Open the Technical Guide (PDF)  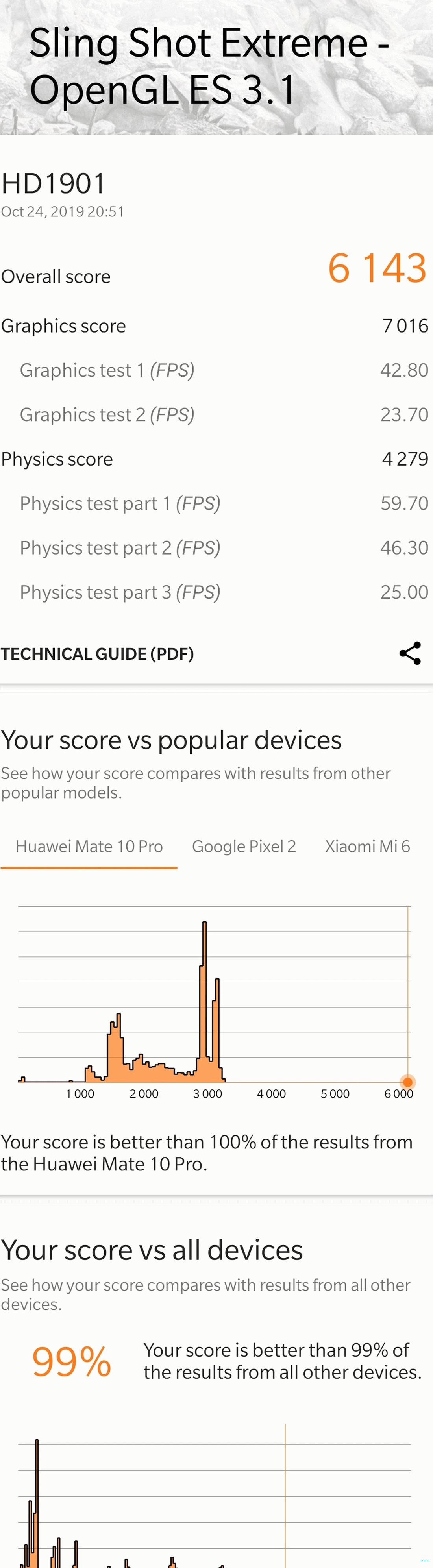pos(98,654)
